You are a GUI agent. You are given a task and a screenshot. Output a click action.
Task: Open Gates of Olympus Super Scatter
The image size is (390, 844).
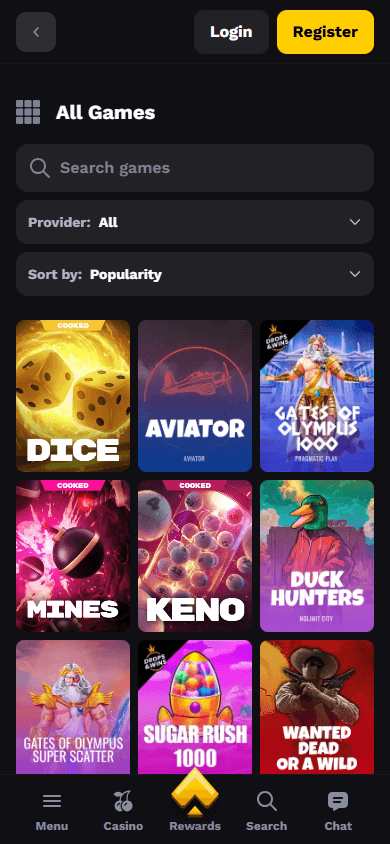(73, 707)
